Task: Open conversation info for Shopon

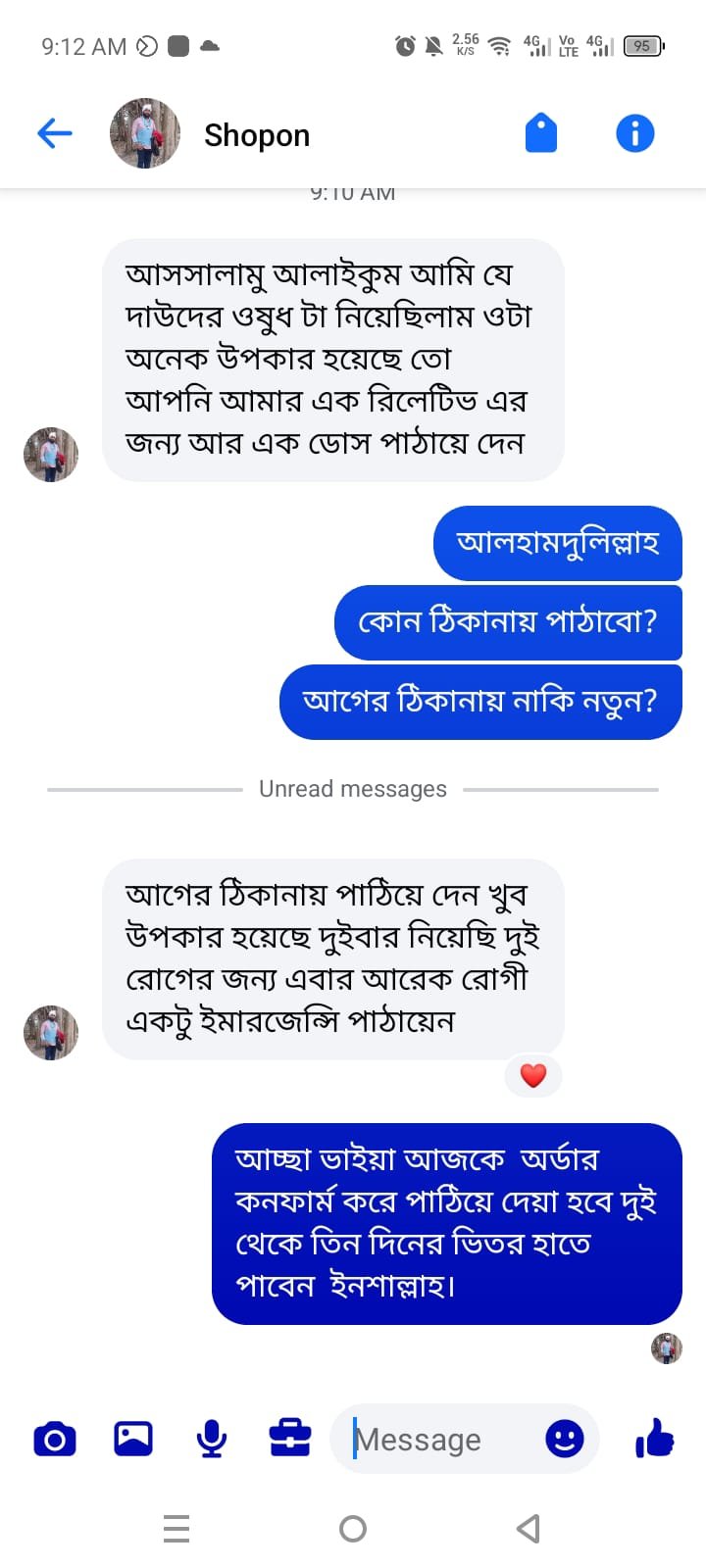Action: (x=634, y=133)
